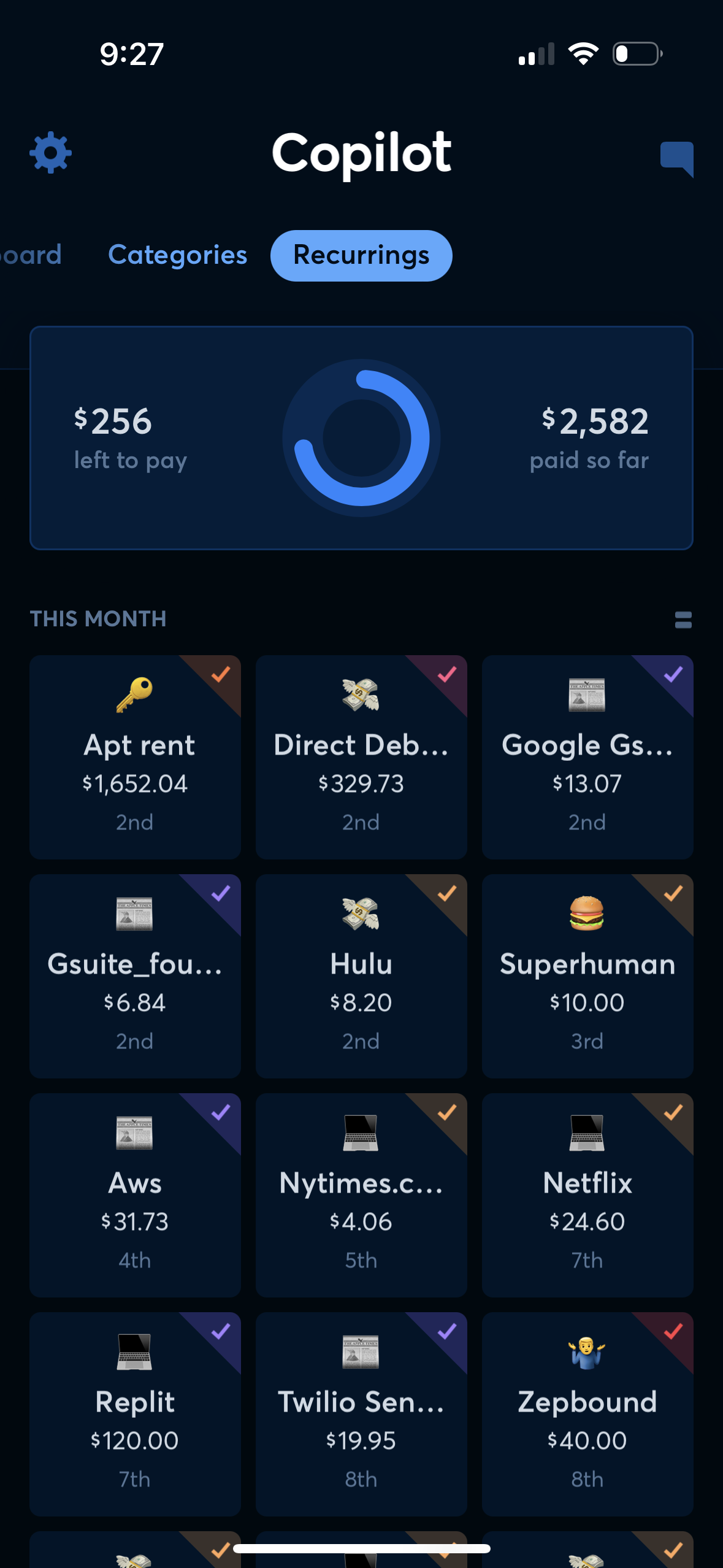Select the flying money icon on Direct Debit
The width and height of the screenshot is (723, 1568).
pos(361,694)
